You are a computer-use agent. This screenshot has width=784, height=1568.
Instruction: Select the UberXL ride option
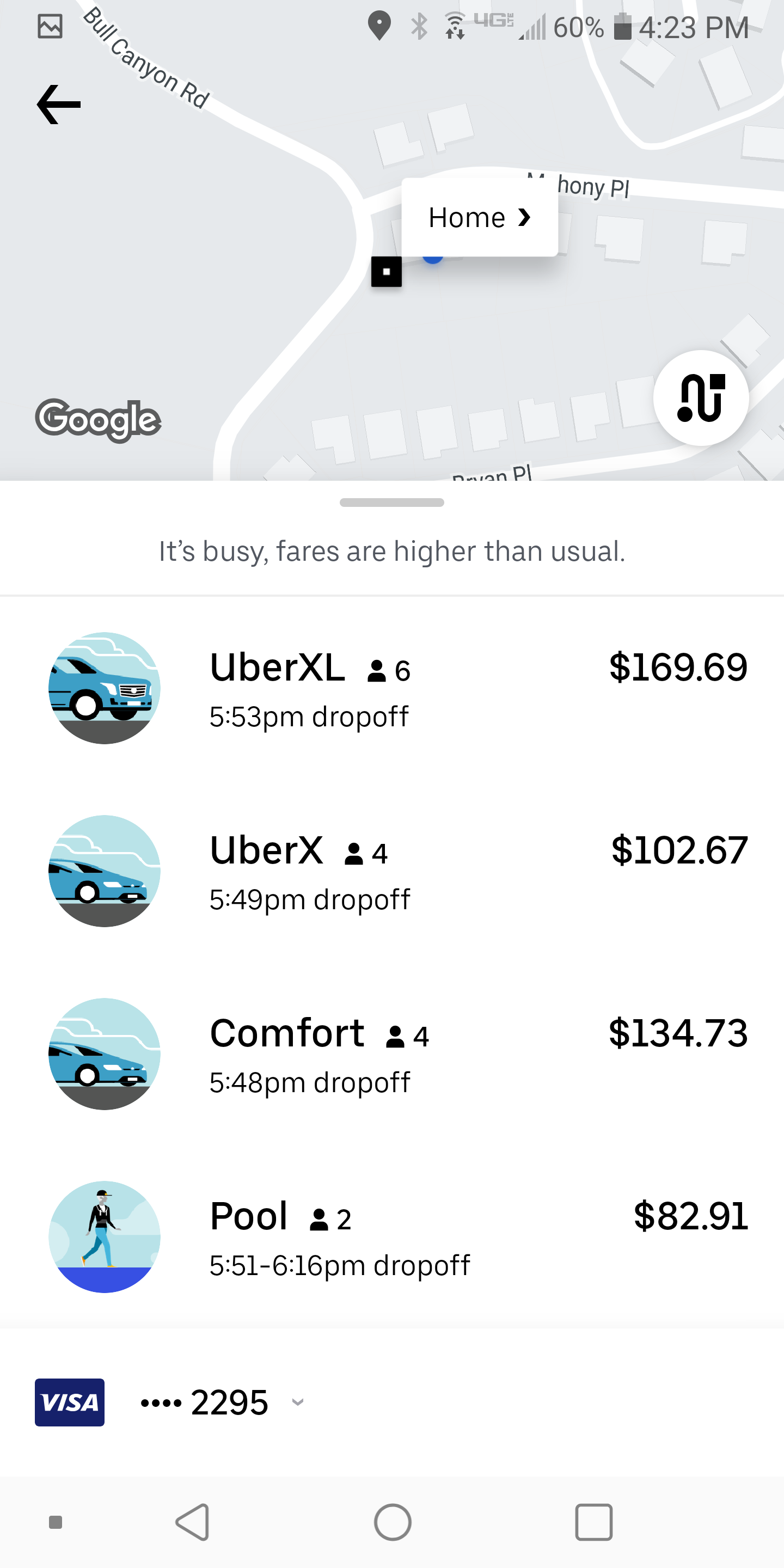(392, 688)
